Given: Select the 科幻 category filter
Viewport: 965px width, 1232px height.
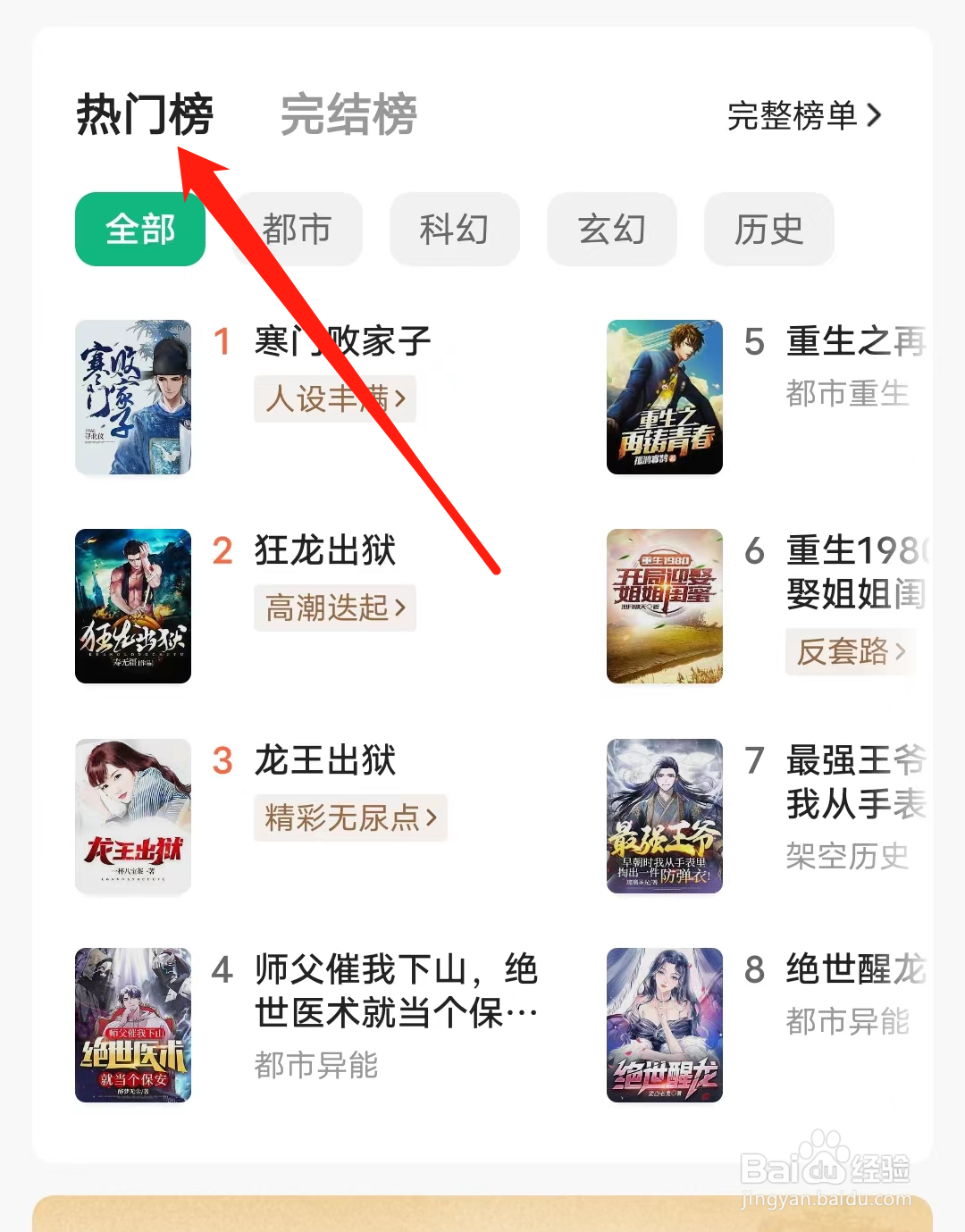Looking at the screenshot, I should tap(454, 230).
